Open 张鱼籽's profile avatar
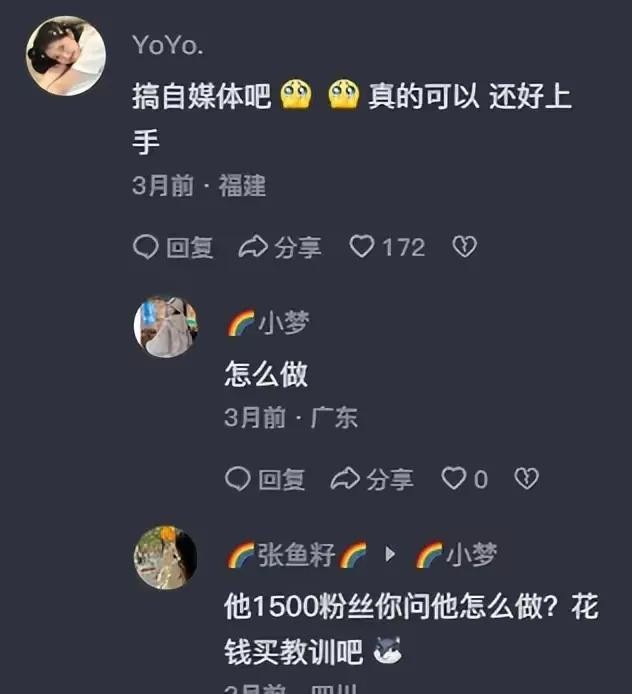Viewport: 632px width, 694px height. coord(166,557)
